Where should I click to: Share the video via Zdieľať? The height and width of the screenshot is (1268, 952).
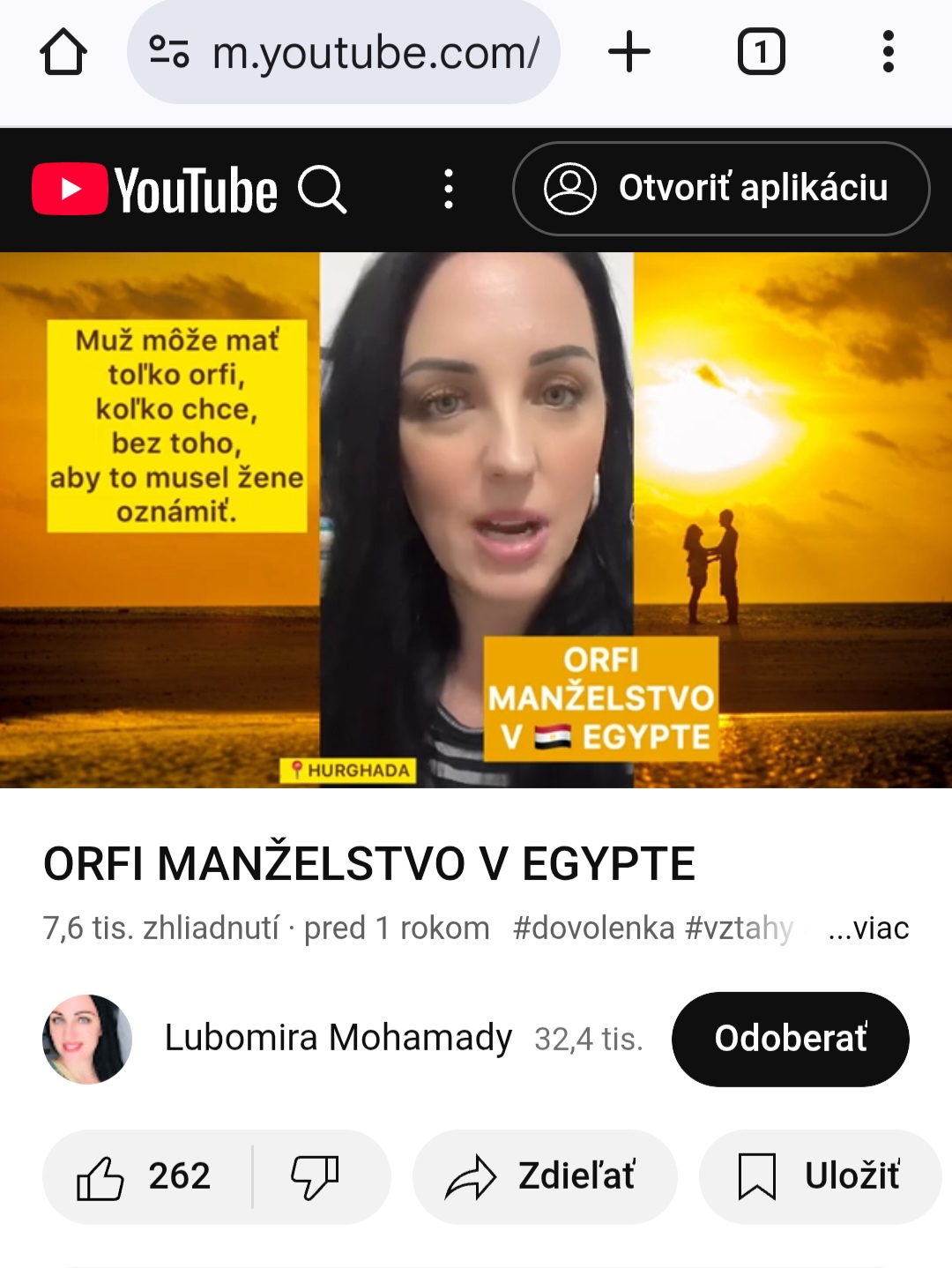pyautogui.click(x=544, y=1177)
